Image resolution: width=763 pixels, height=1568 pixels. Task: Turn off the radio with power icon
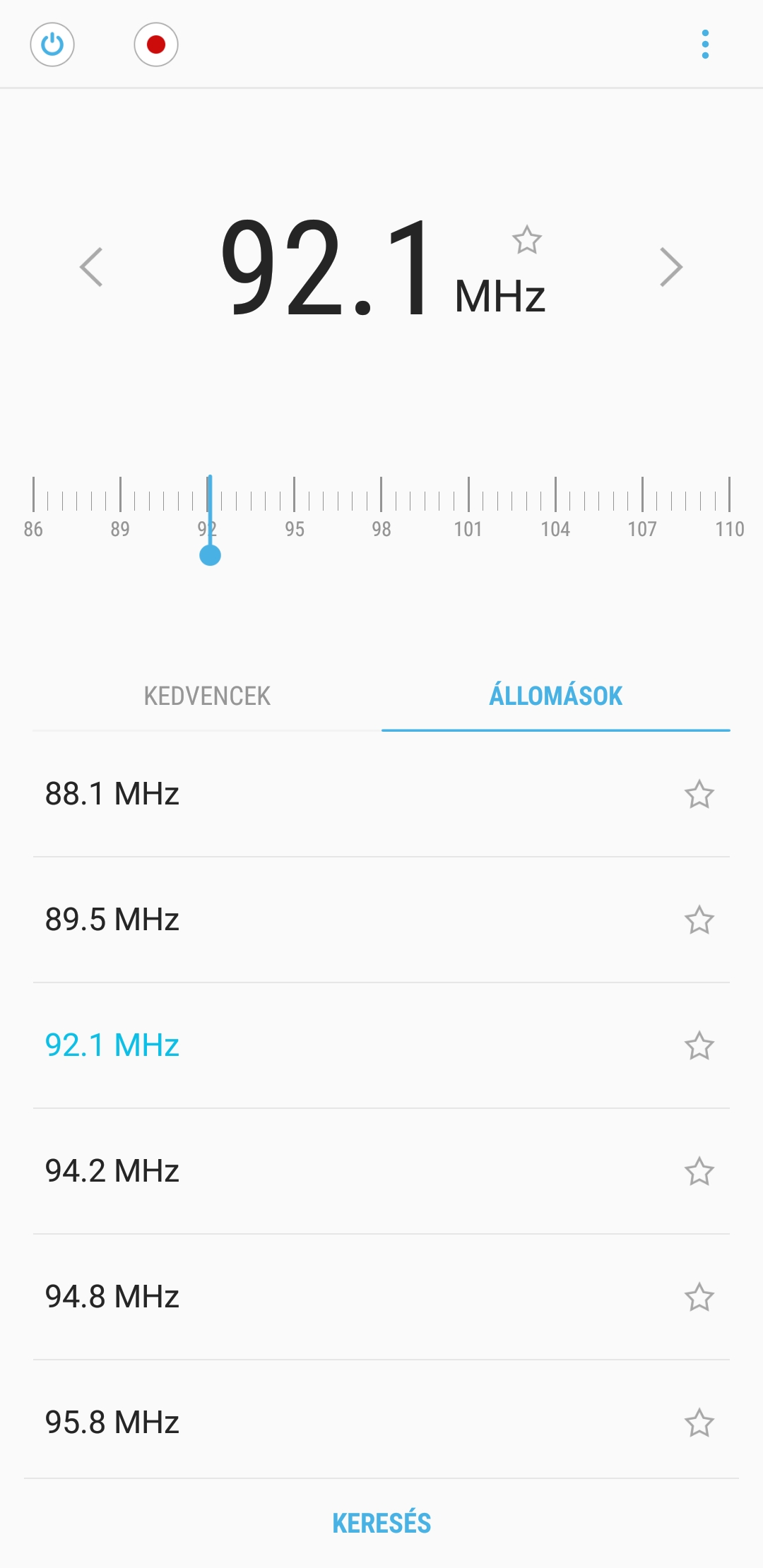click(x=52, y=44)
